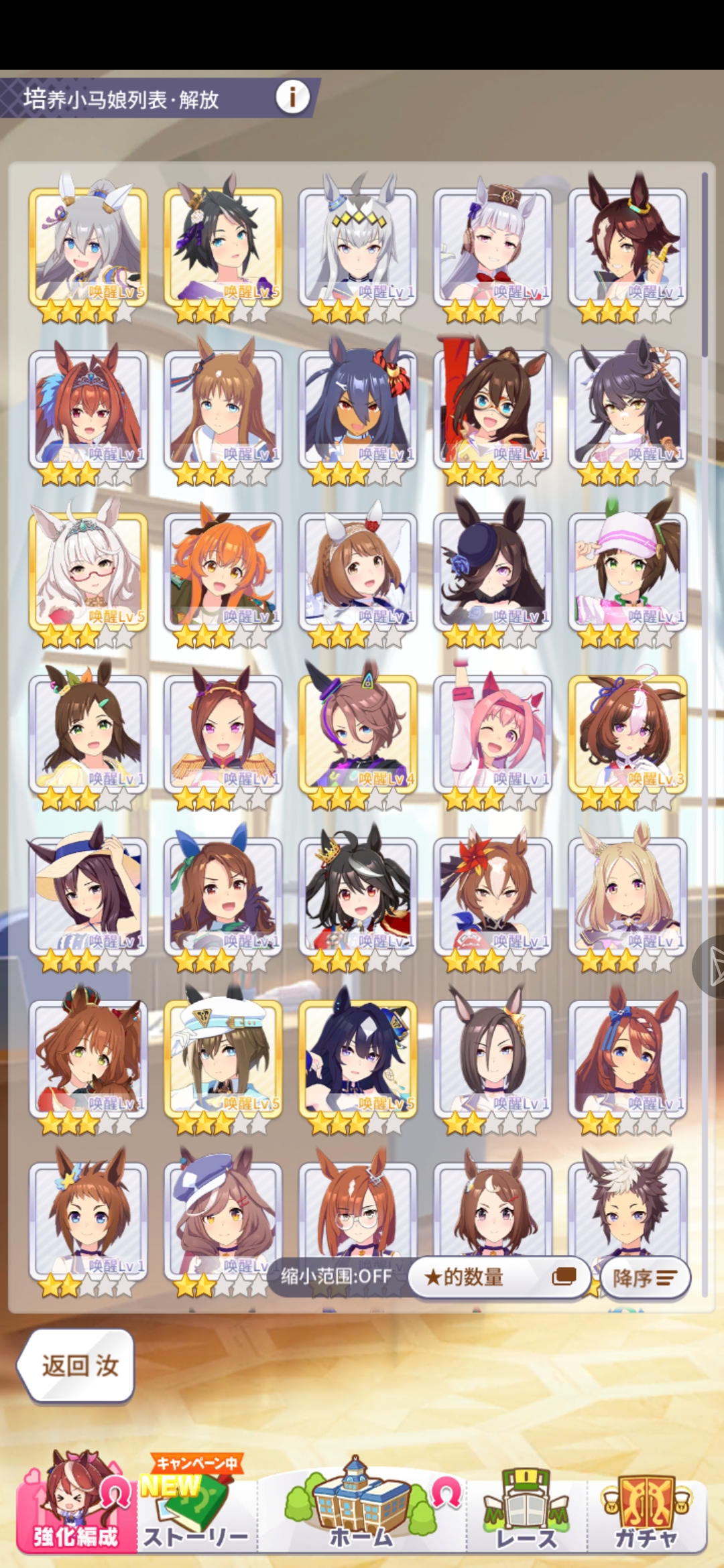Open the info icon beside the title

click(292, 97)
